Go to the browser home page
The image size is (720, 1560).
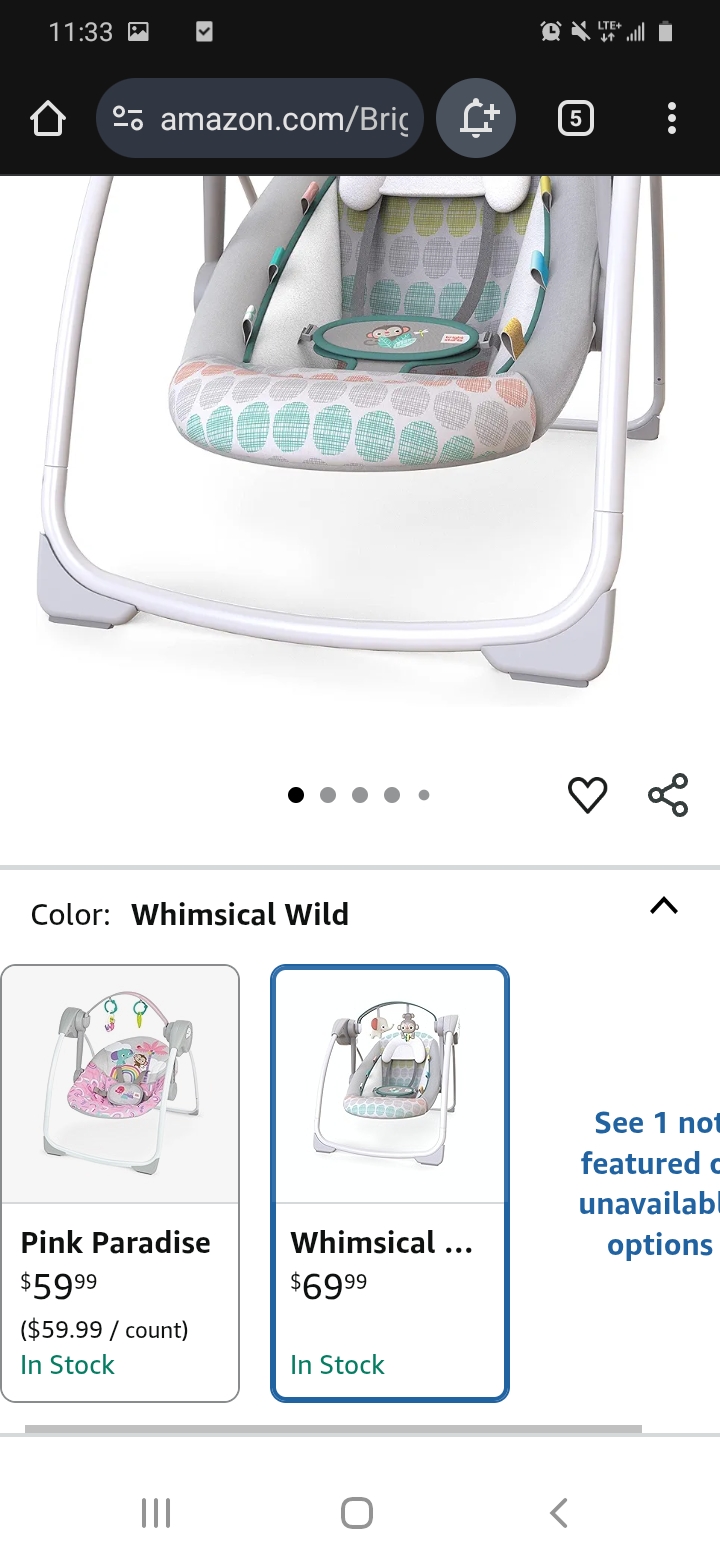click(x=48, y=119)
